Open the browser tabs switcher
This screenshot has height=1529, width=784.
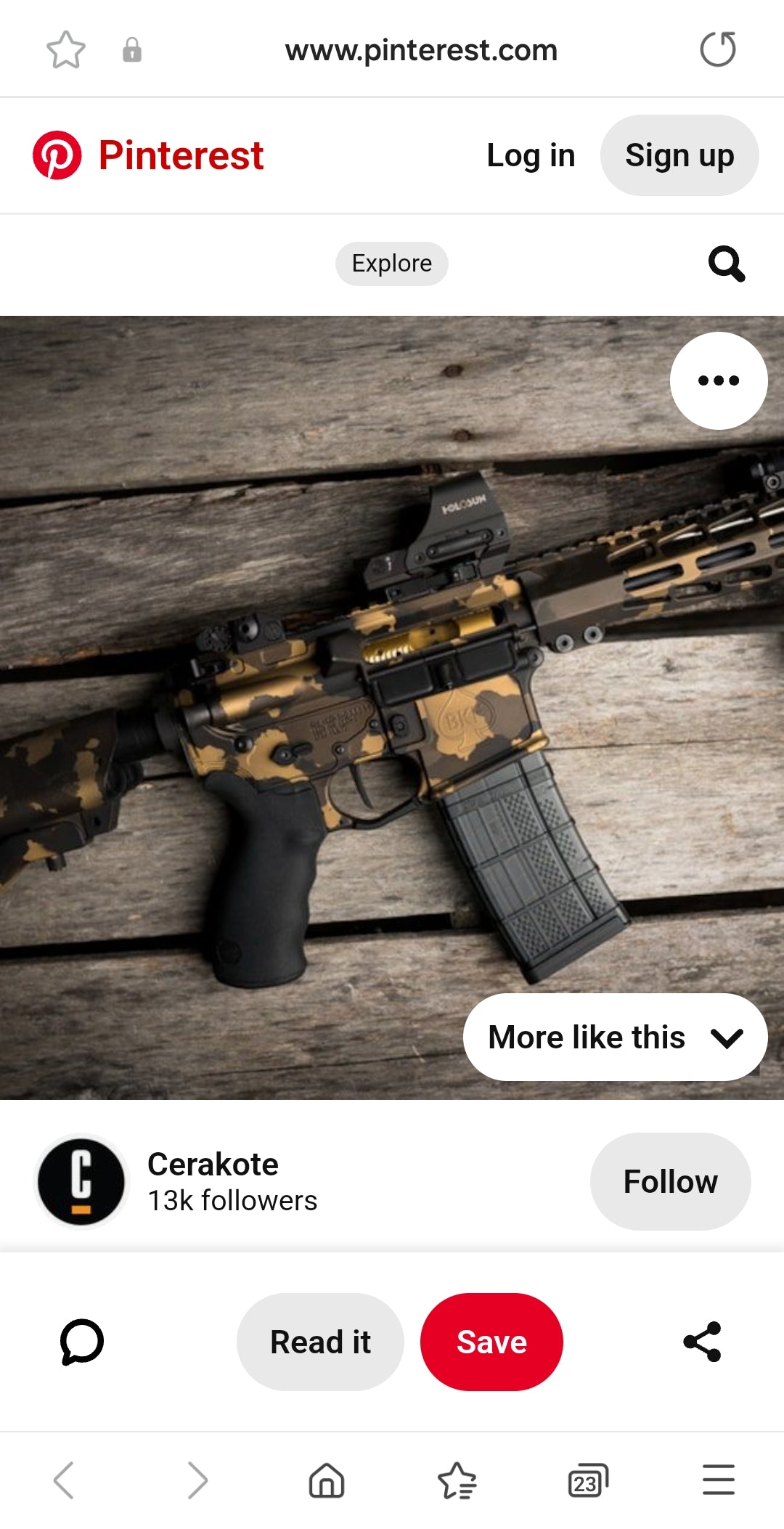click(587, 1480)
